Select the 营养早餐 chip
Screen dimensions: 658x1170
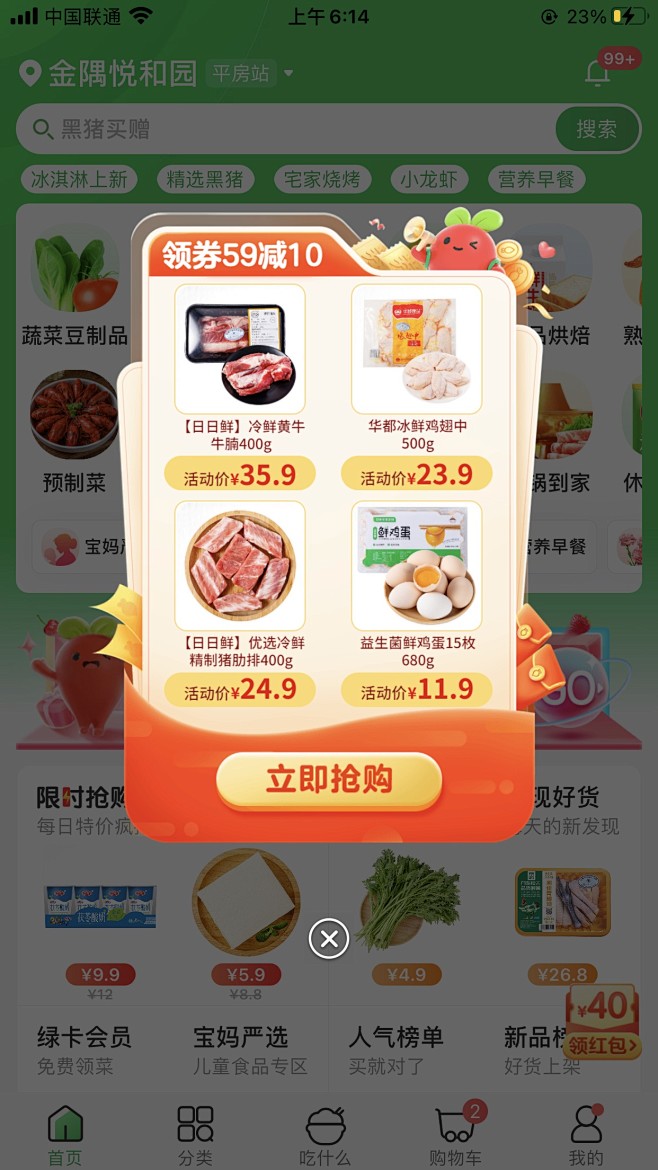click(536, 180)
